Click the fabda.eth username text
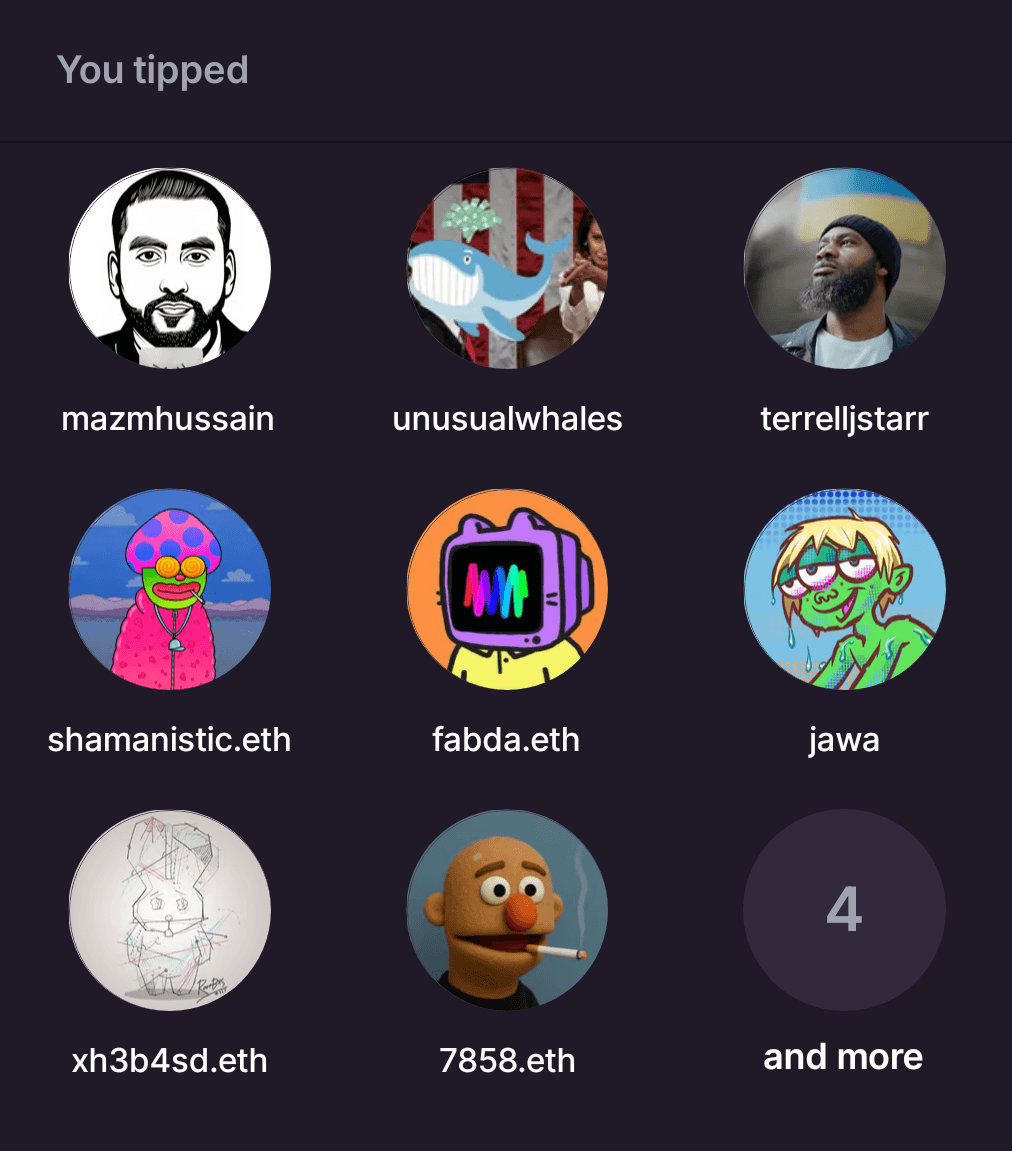Screen dimensions: 1012x1151 [506, 740]
